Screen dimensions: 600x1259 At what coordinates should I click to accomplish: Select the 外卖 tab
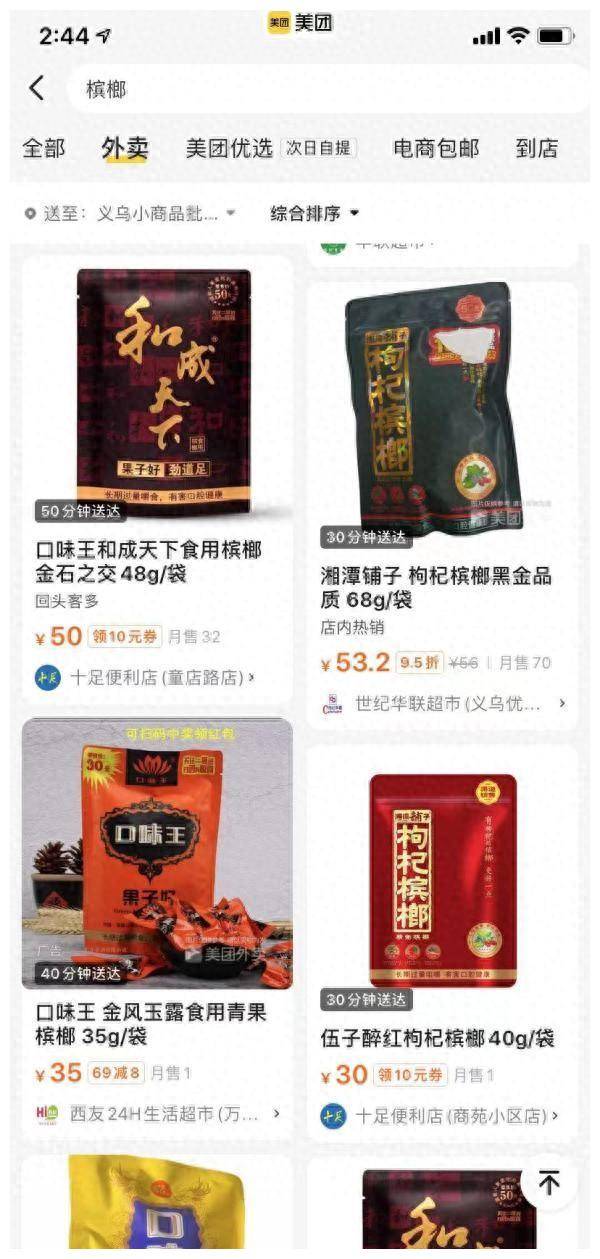125,149
